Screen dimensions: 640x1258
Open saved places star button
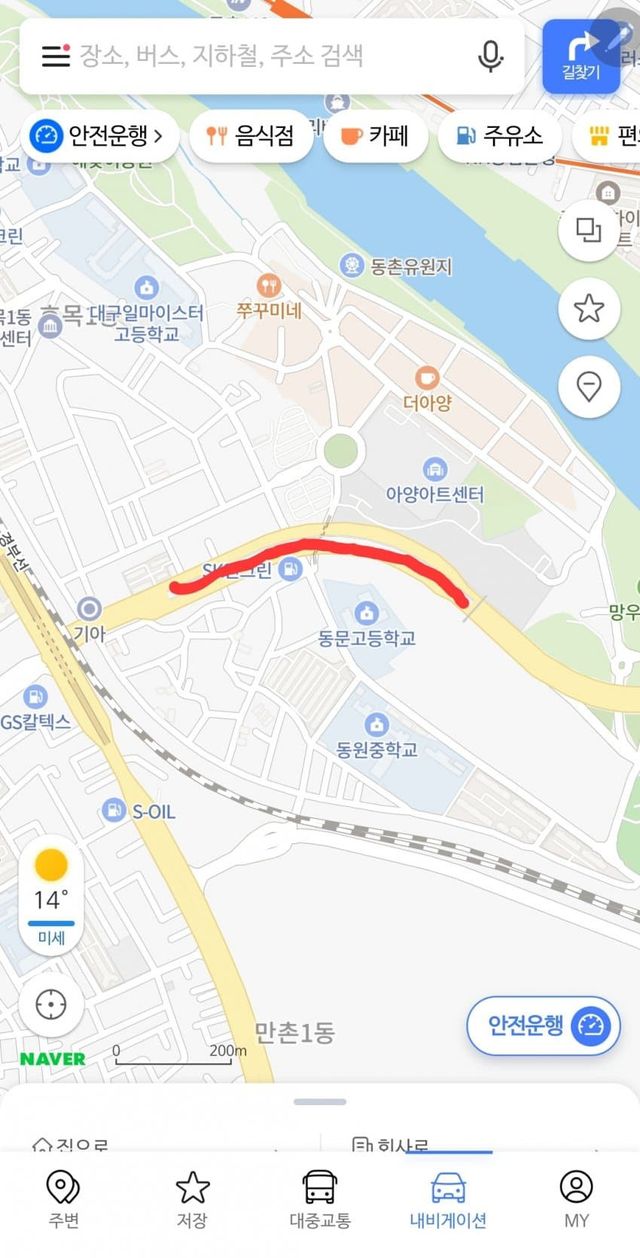pyautogui.click(x=588, y=309)
